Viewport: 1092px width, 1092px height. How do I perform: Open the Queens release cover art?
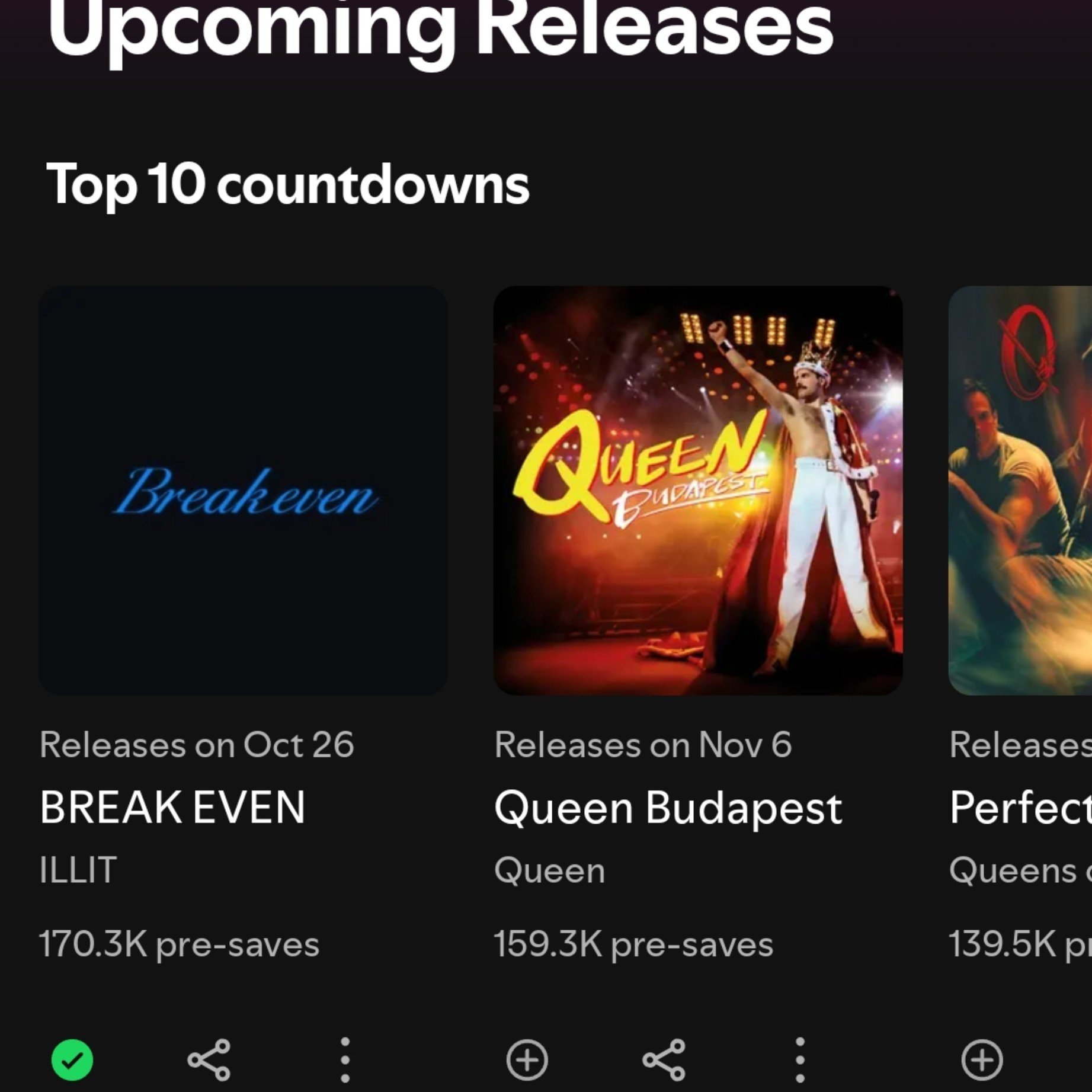click(x=1020, y=491)
